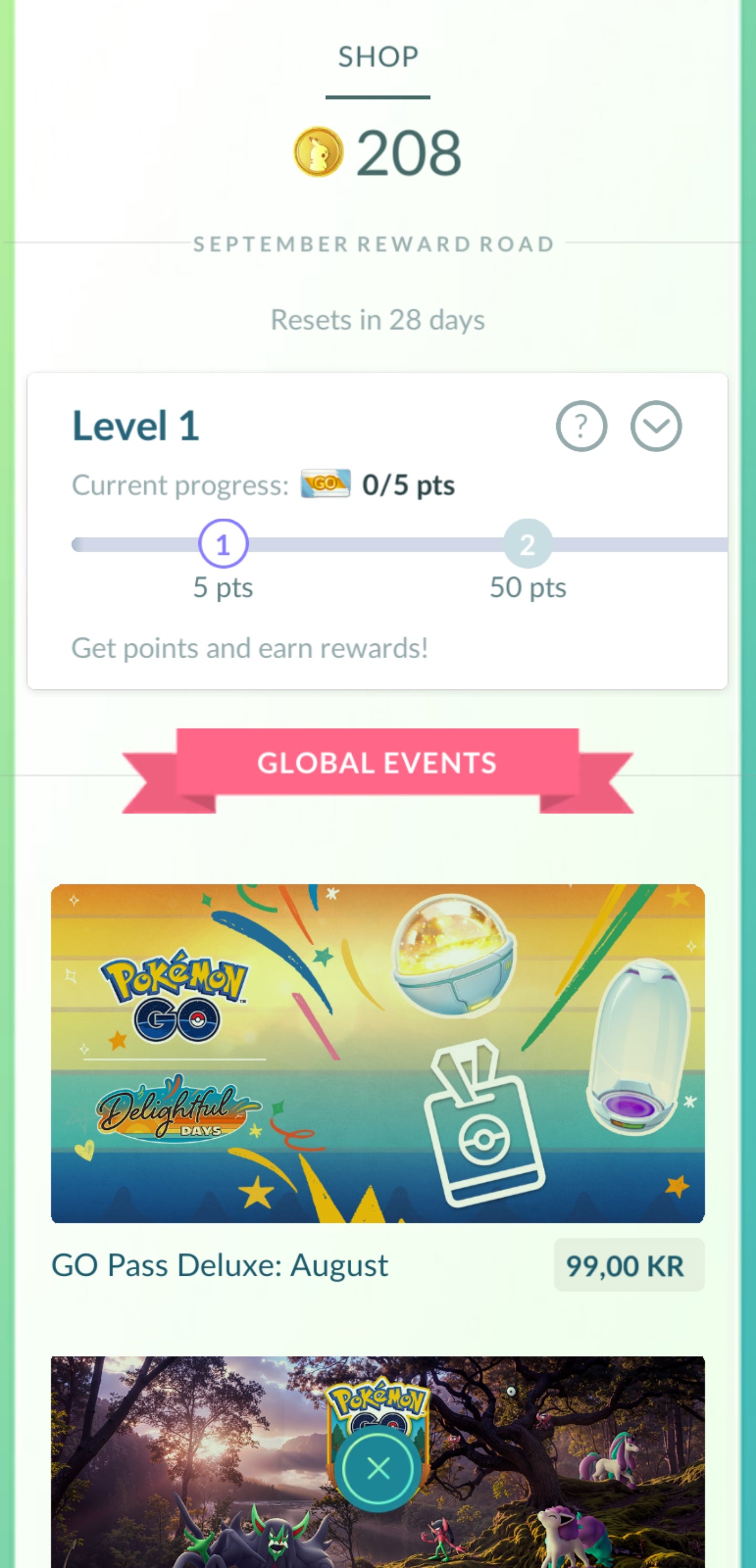The width and height of the screenshot is (756, 1568).
Task: Open the Reward Road help question mark
Action: coord(581,426)
